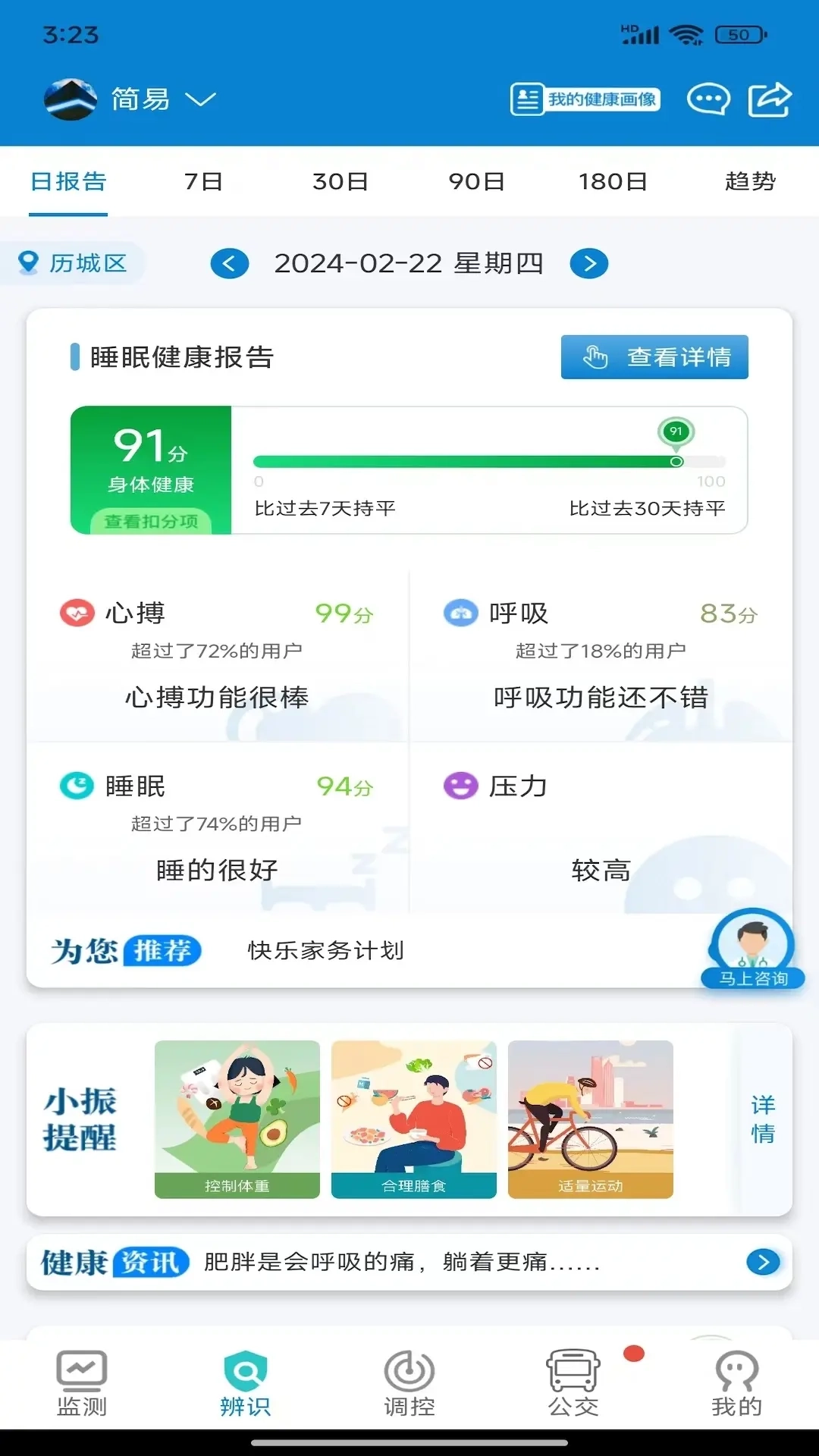This screenshot has height=1456, width=819.
Task: Switch to the 7日 report tab
Action: (x=201, y=182)
